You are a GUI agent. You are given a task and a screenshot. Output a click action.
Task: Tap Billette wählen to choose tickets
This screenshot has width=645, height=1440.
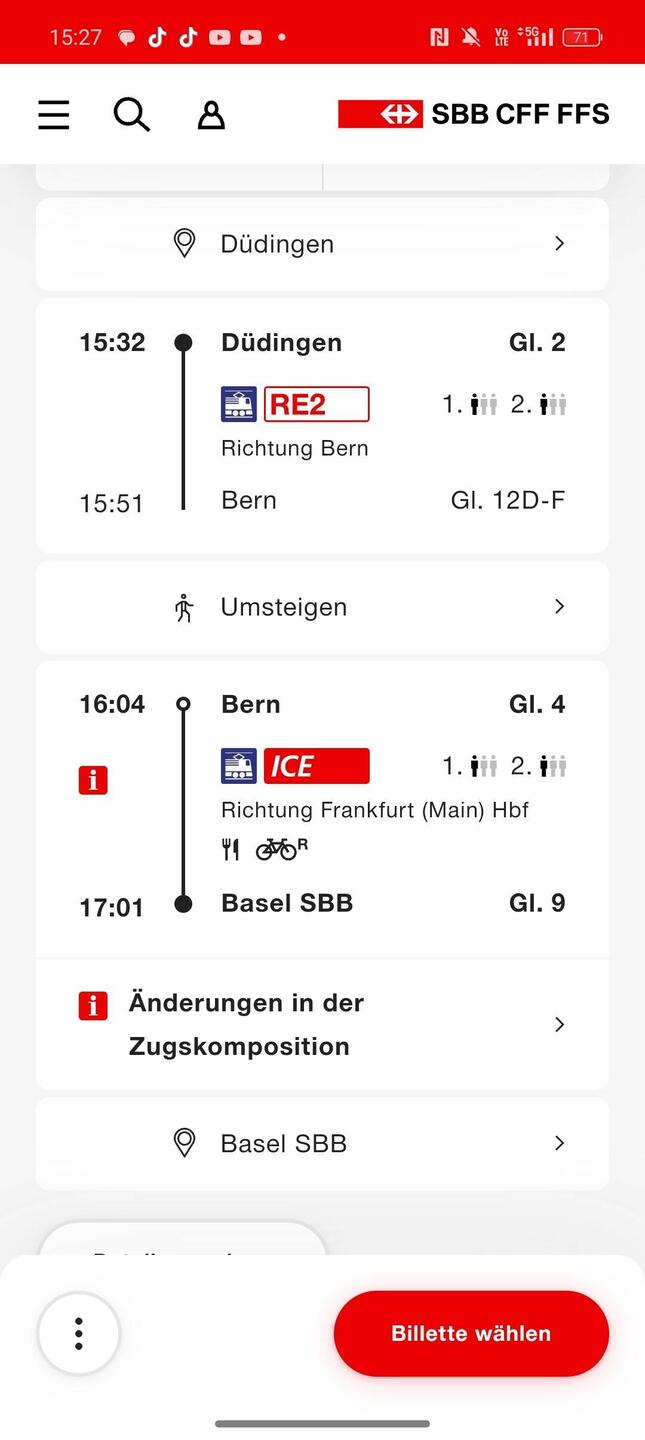tap(471, 1334)
